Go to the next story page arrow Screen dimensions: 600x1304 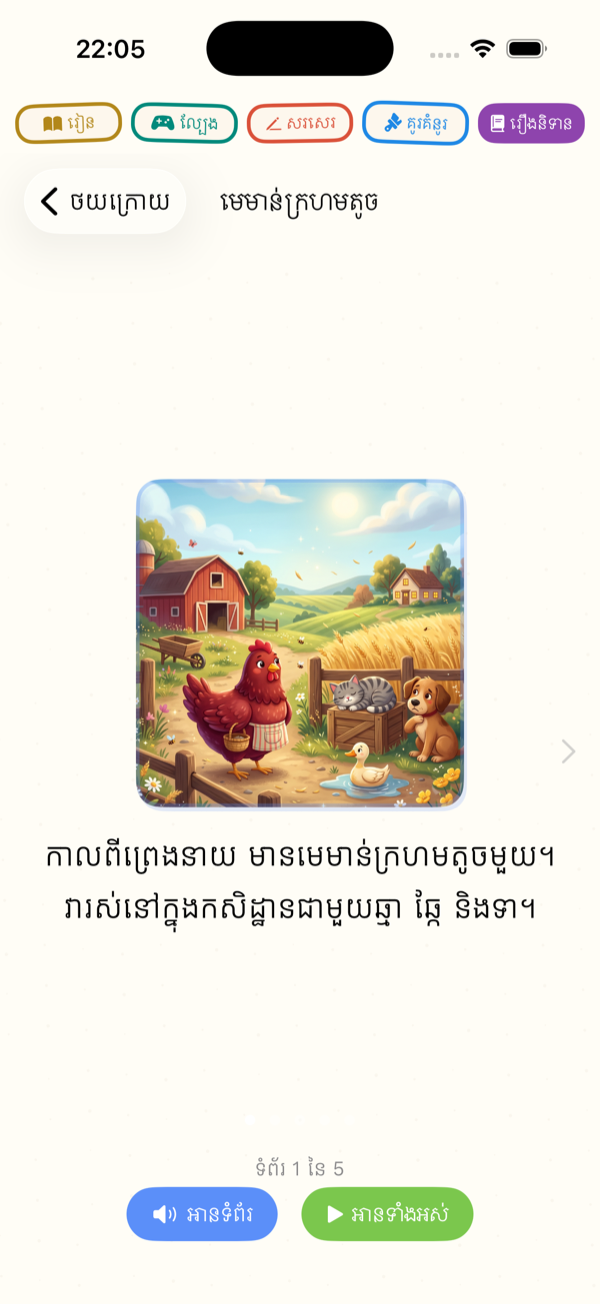[x=568, y=751]
